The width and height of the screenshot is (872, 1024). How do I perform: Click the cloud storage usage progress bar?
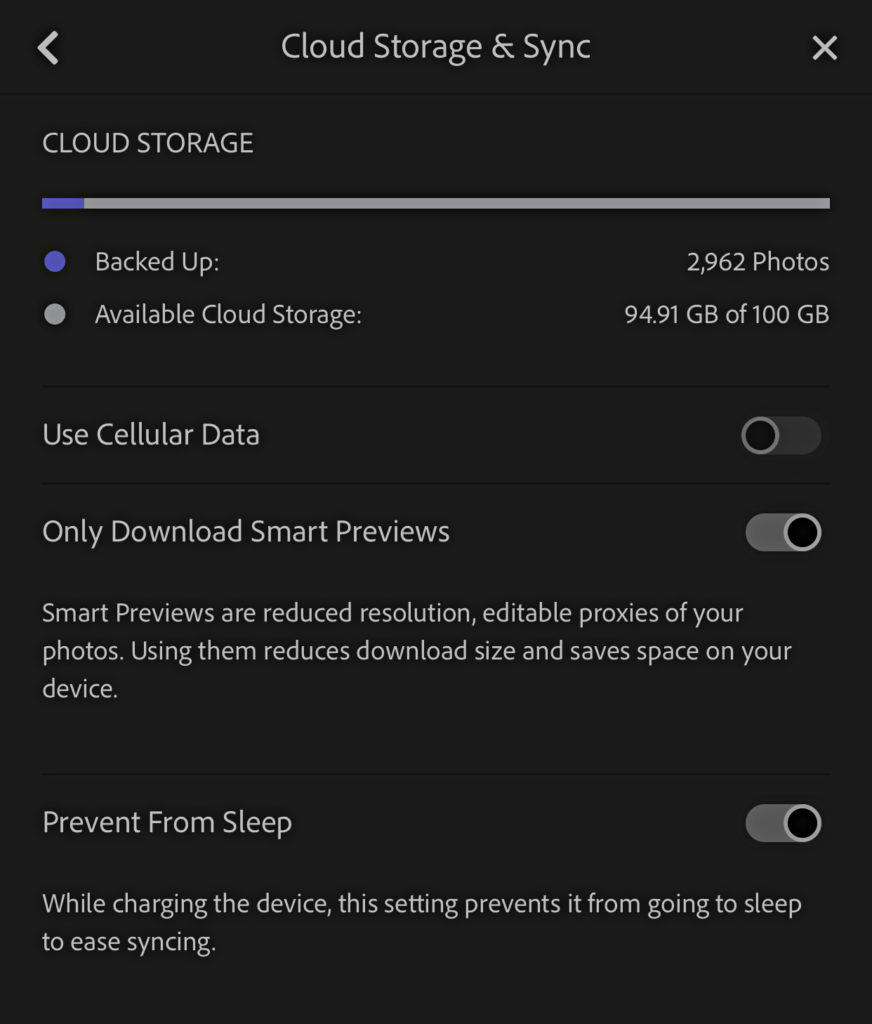pos(436,202)
